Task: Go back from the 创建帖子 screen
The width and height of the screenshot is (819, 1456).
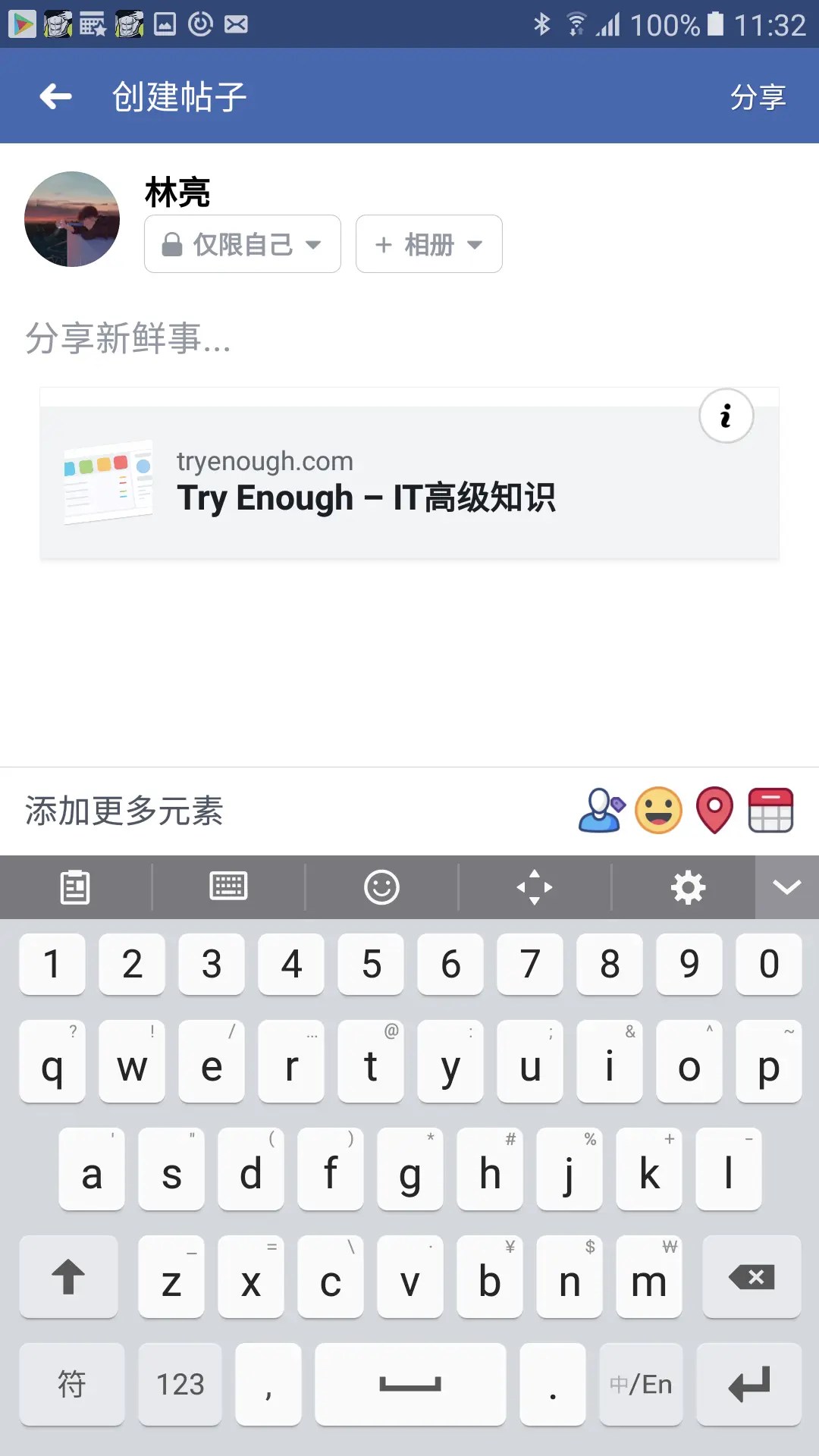Action: (56, 96)
